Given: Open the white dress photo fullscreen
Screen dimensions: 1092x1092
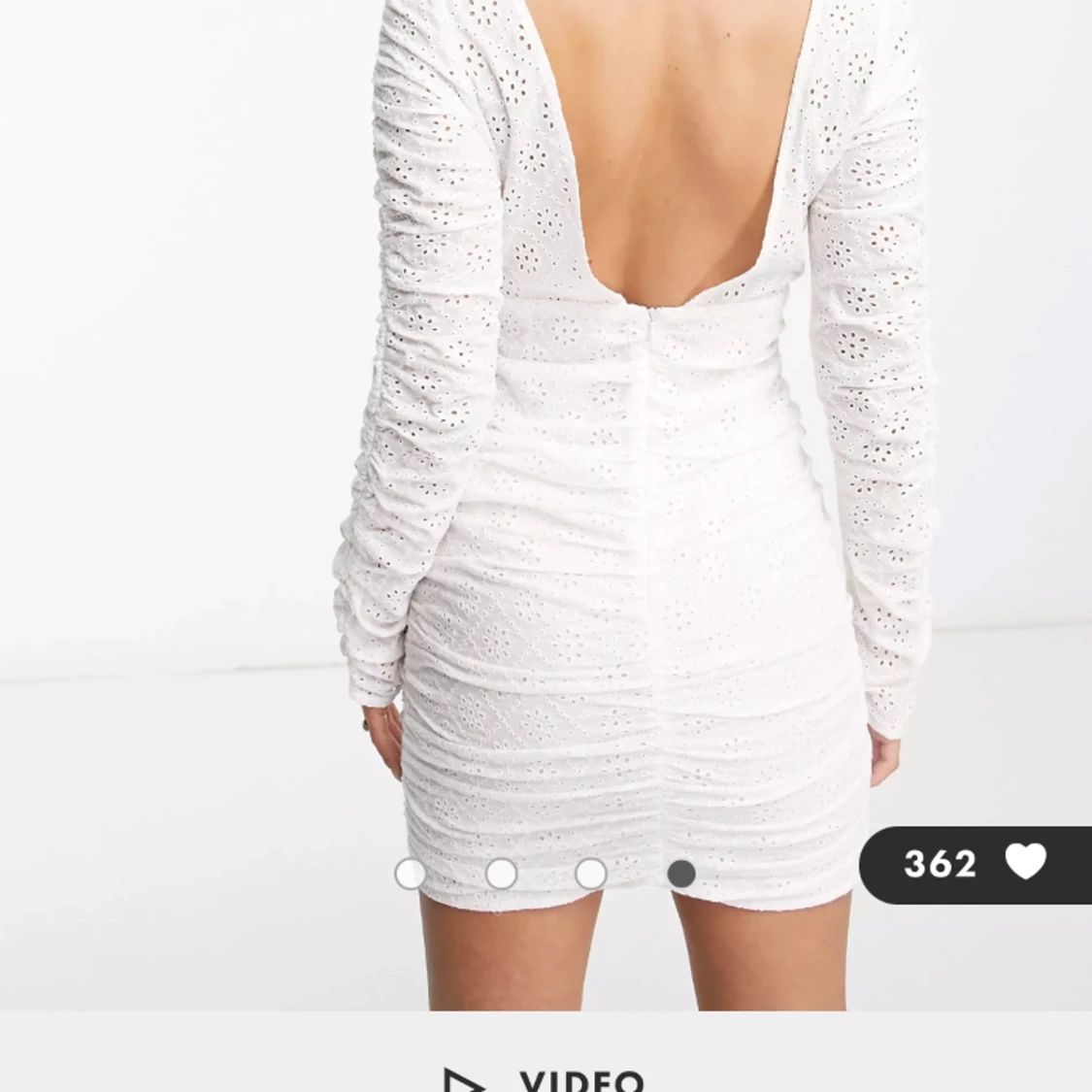Looking at the screenshot, I should 621,437.
